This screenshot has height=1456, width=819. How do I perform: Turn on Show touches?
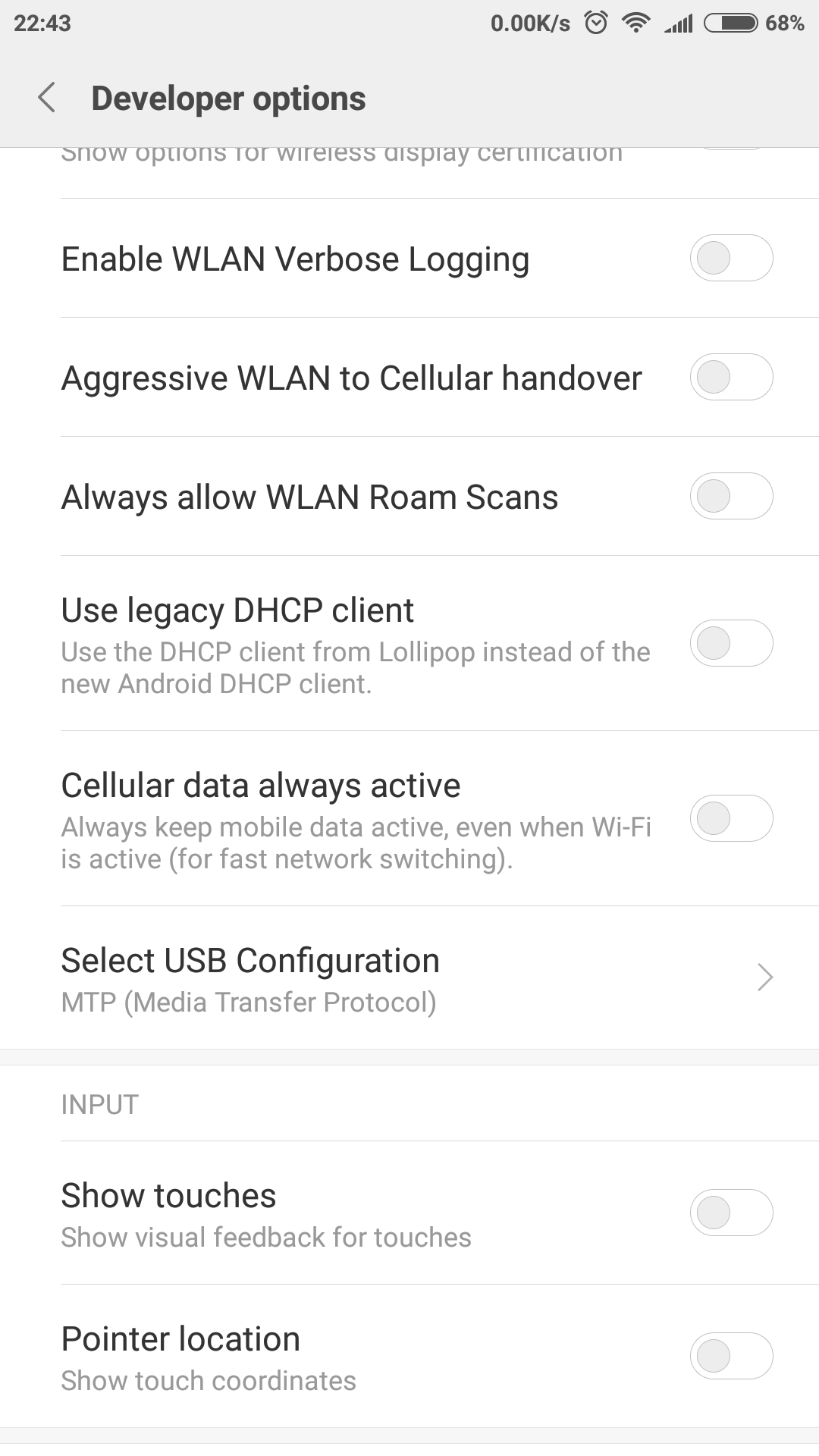(731, 1213)
